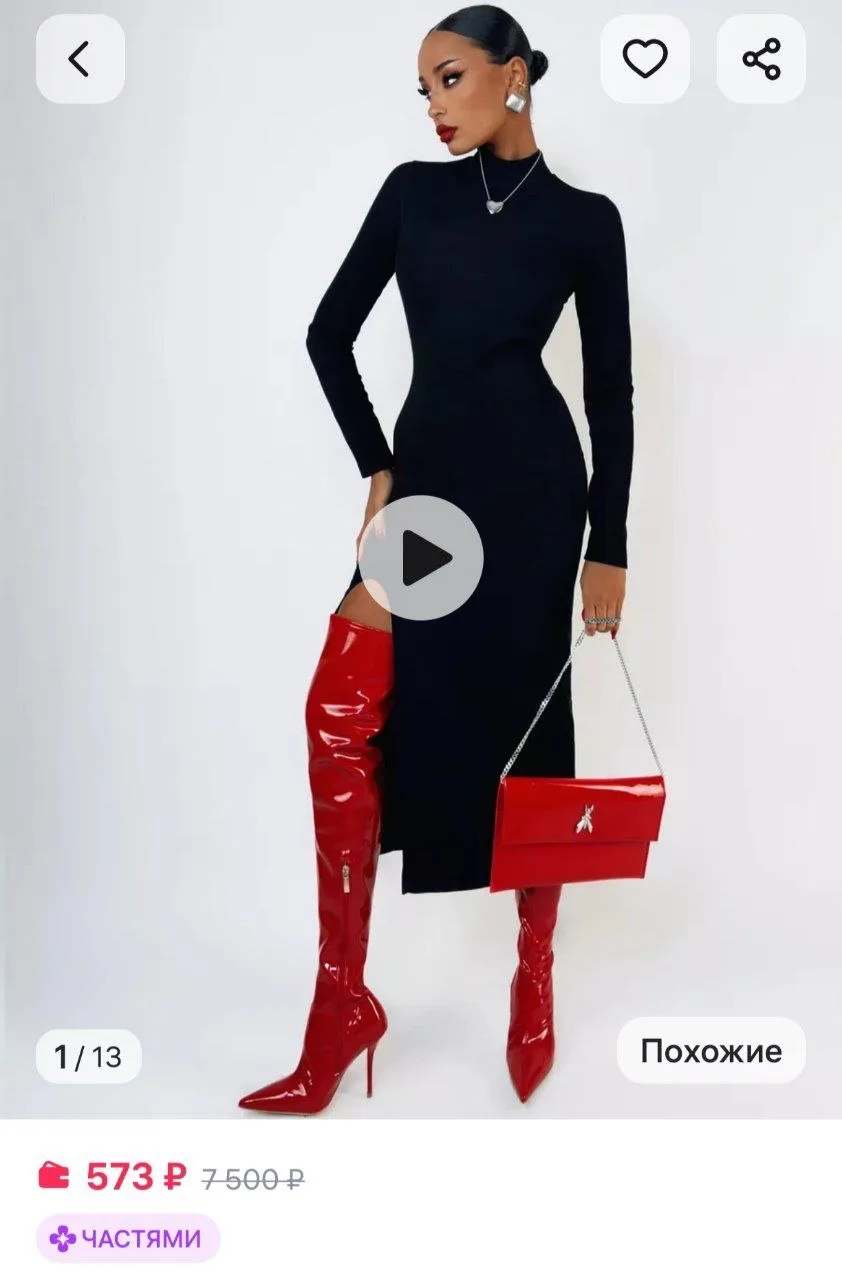Share this product
This screenshot has height=1280, width=842.
pos(761,59)
